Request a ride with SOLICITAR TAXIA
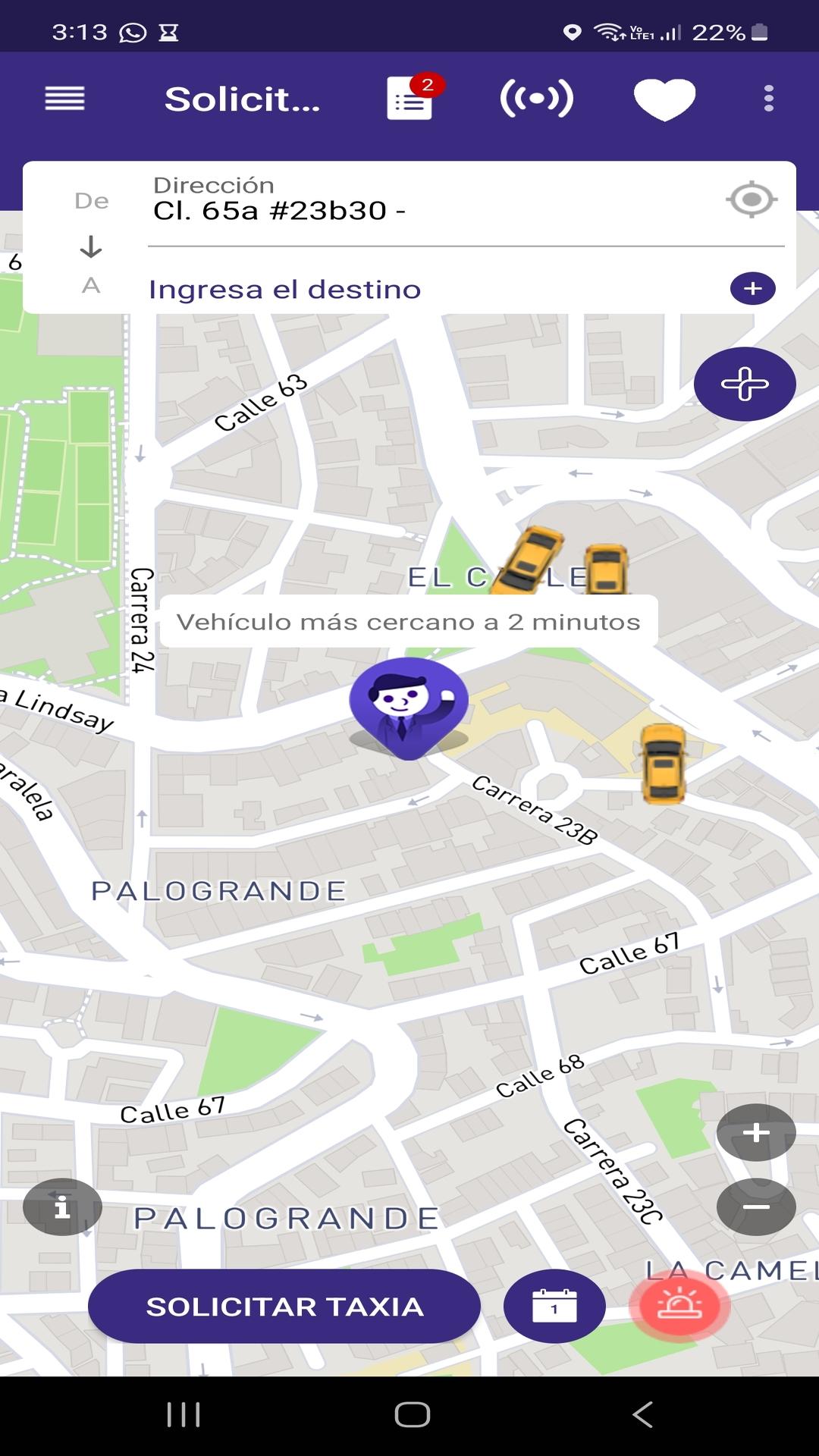Screen dimensions: 819x1456 [x=284, y=1307]
